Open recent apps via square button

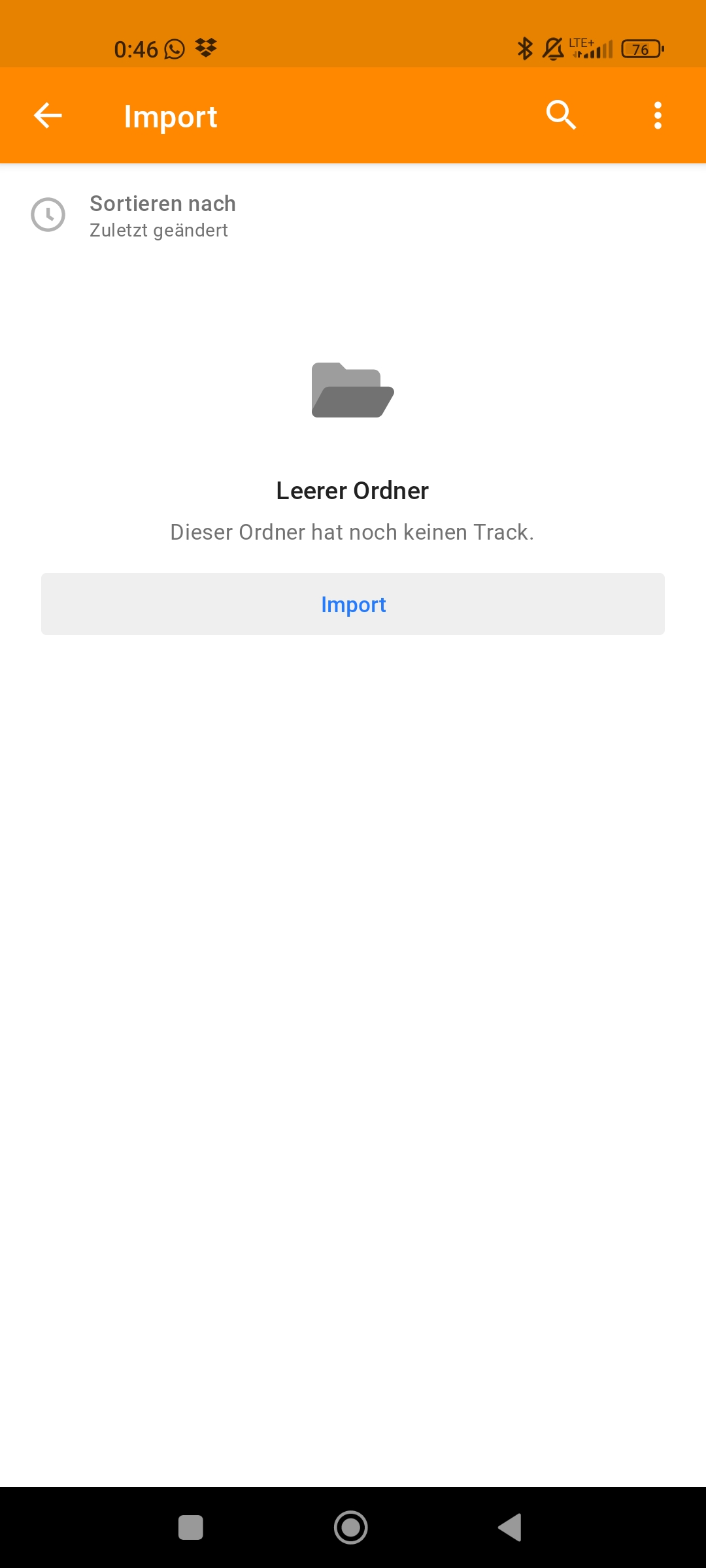pyautogui.click(x=191, y=1527)
